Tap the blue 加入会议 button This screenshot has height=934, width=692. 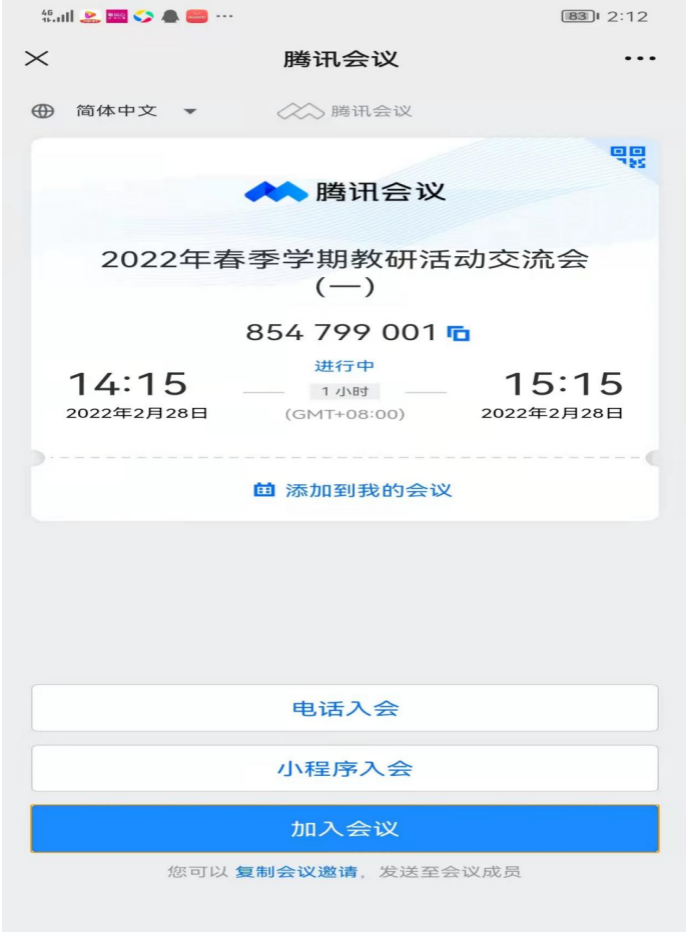344,829
